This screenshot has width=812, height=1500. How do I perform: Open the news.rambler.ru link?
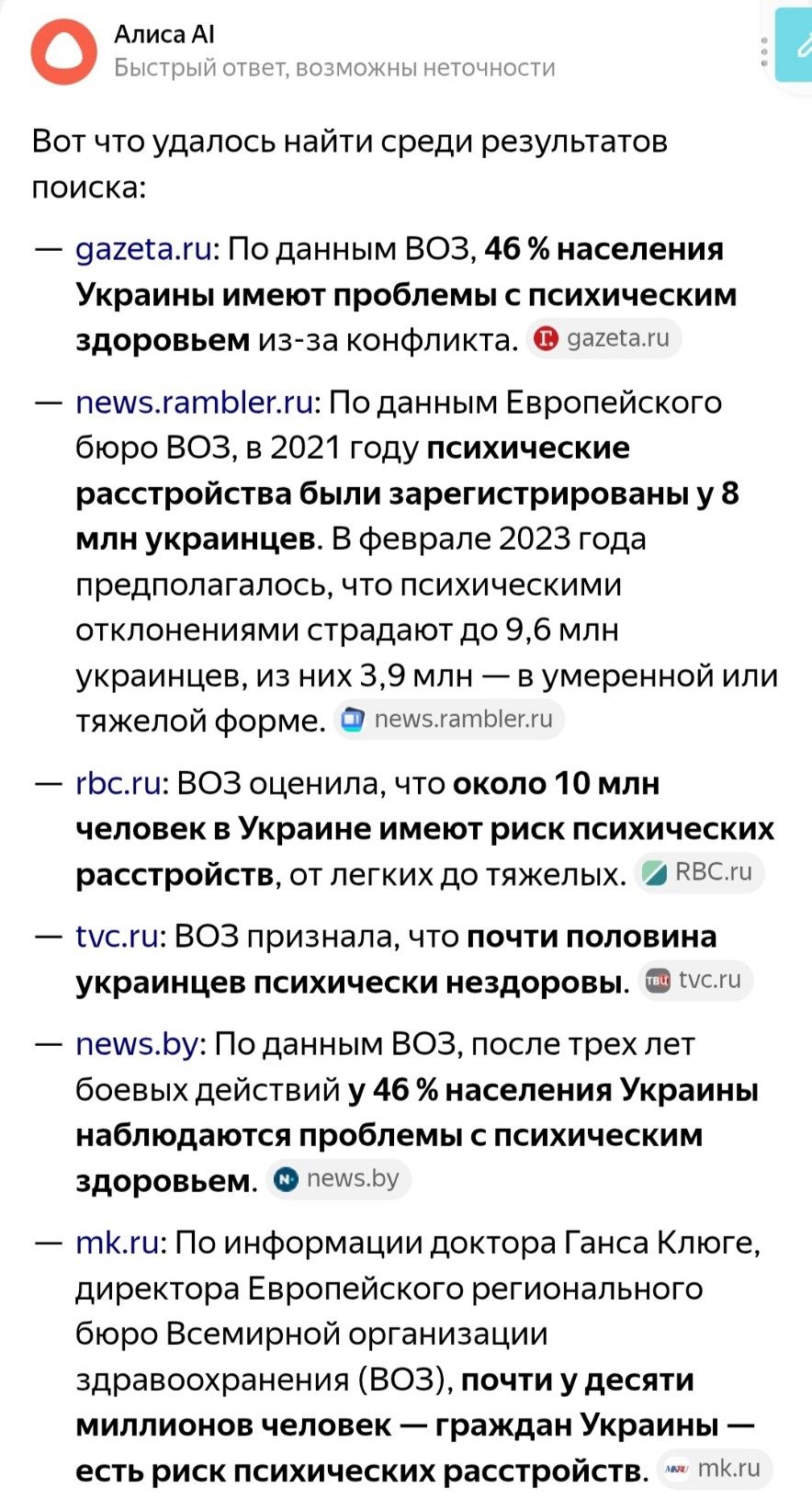tap(194, 403)
